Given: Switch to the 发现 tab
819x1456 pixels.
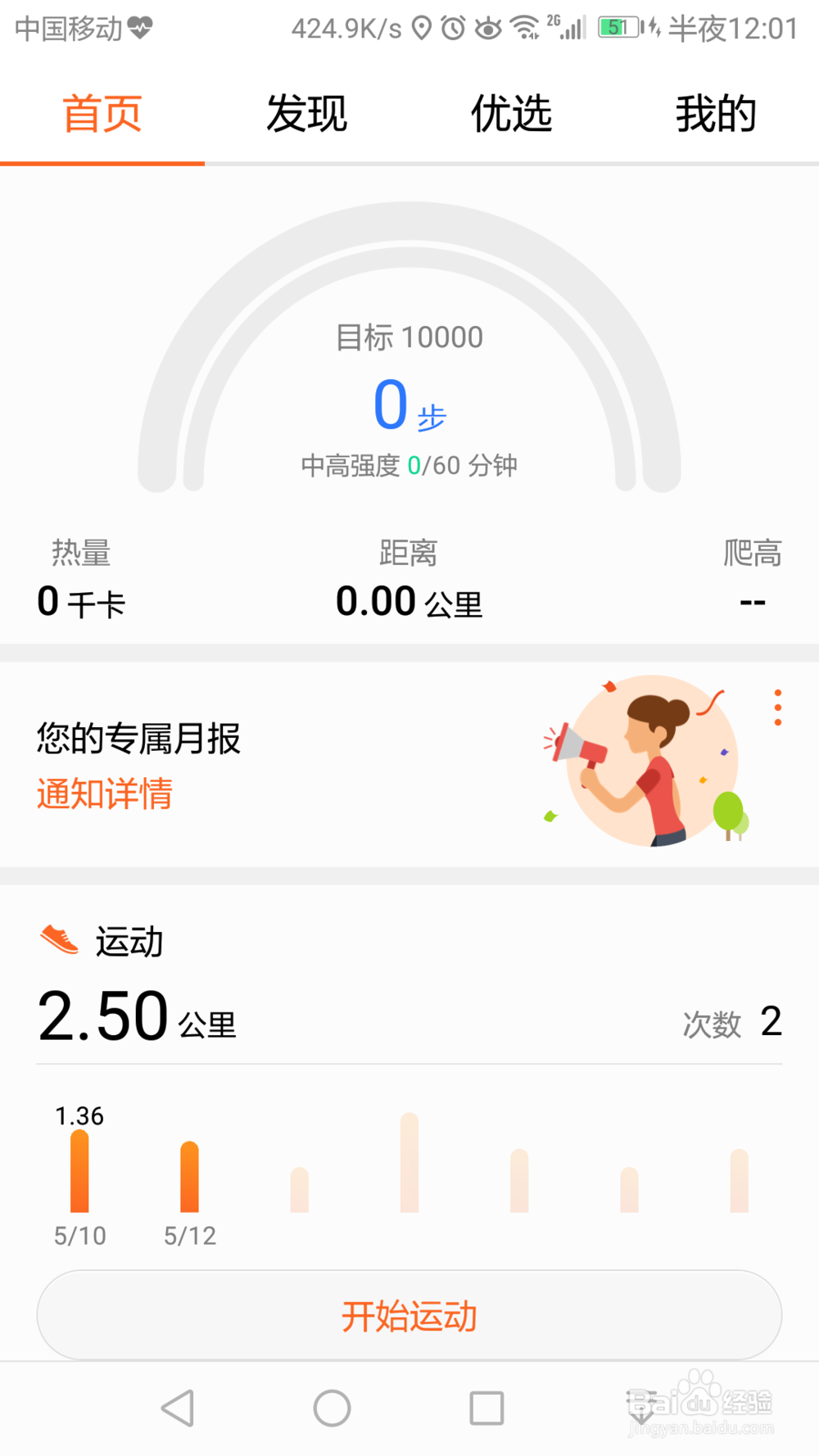Looking at the screenshot, I should point(306,115).
